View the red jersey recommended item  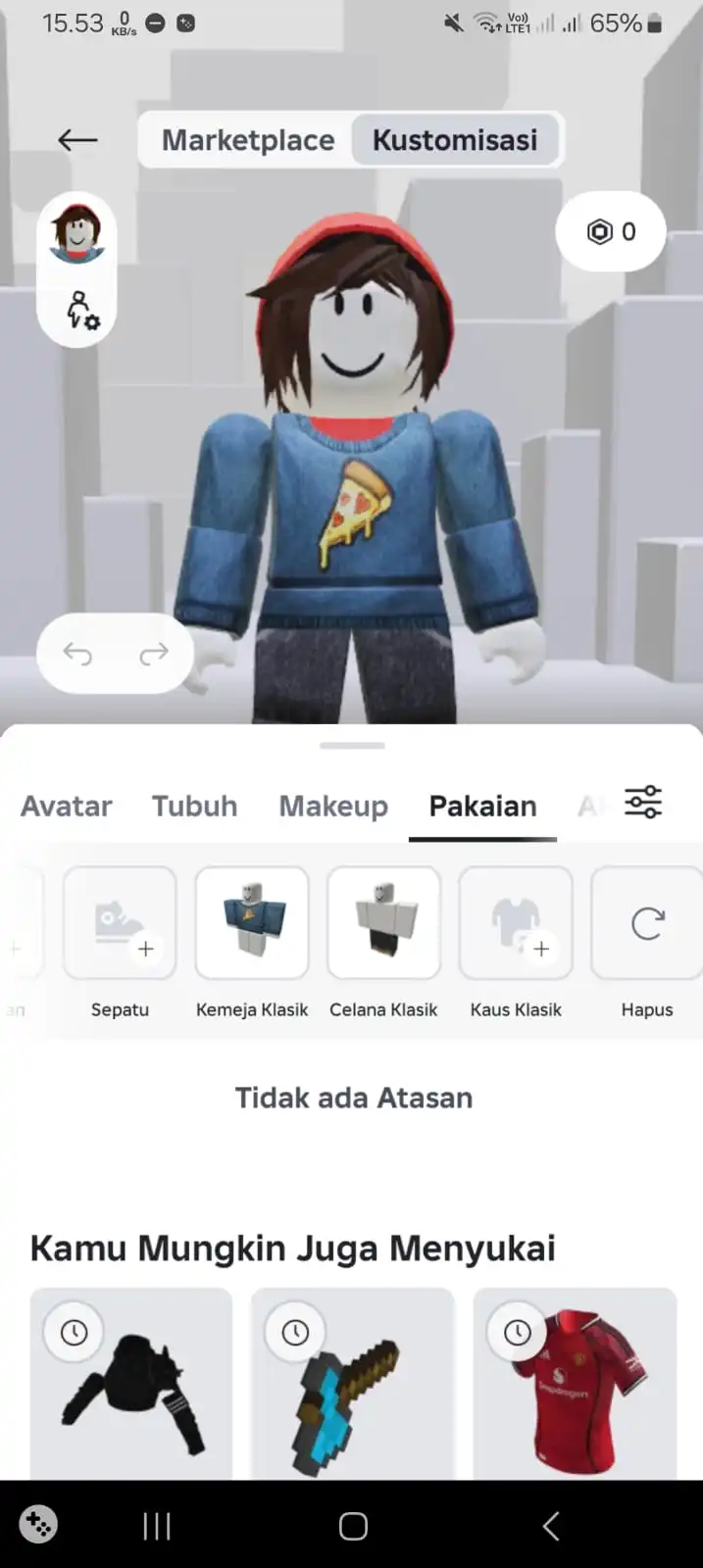[575, 1384]
